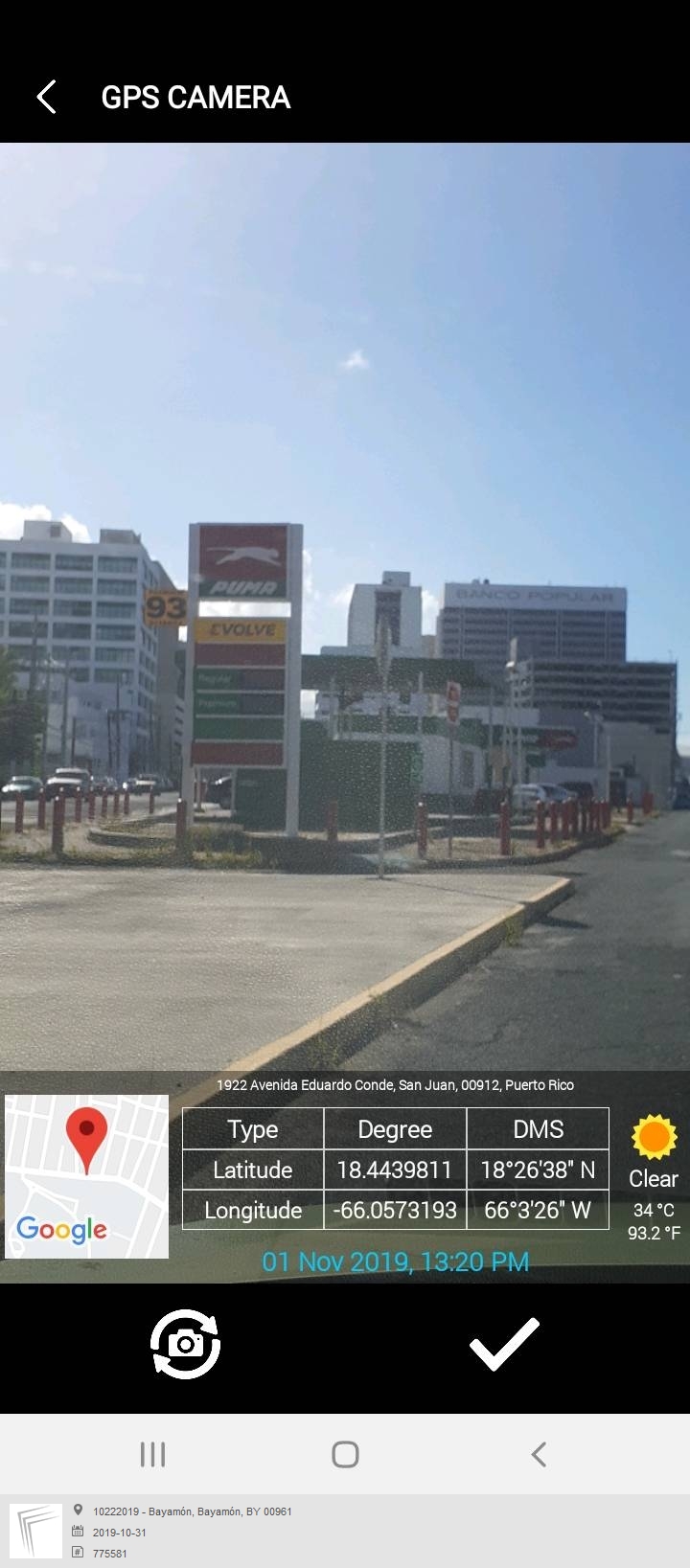Tap the system home button
Viewport: 690px width, 1568px height.
coord(345,1454)
